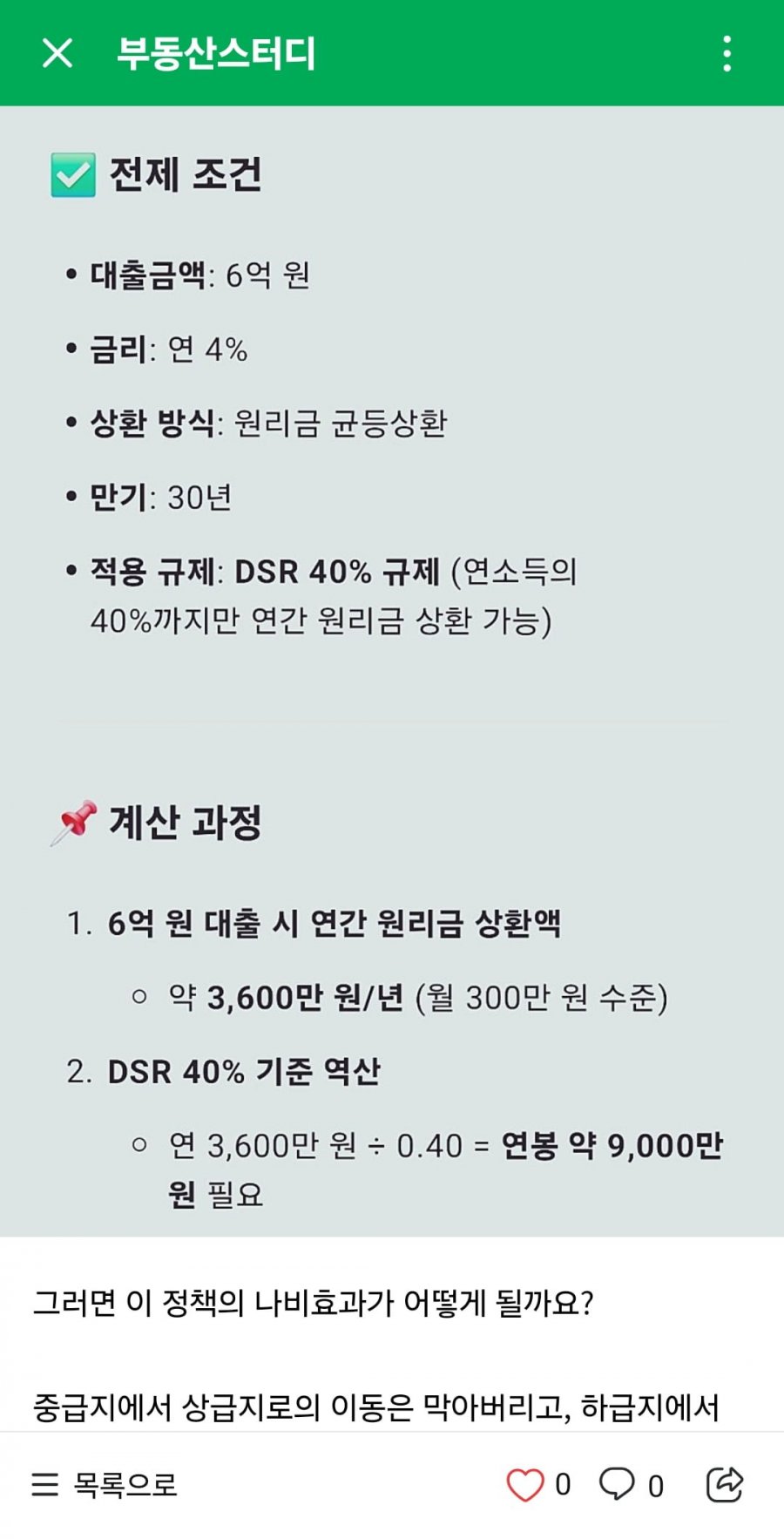Share this post

tap(724, 1484)
